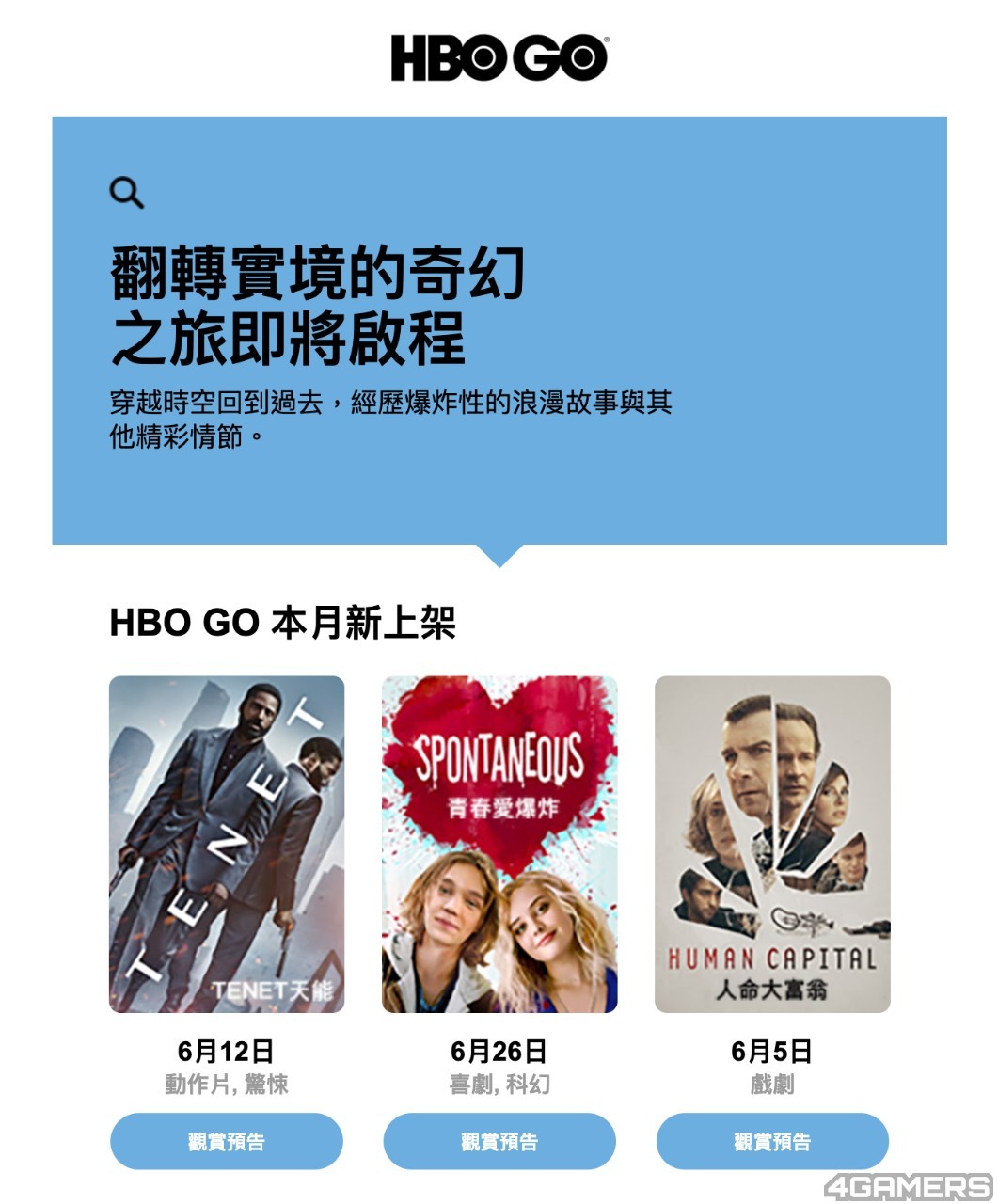Open the Human Capital 人命大富翁 poster
The height and width of the screenshot is (1204, 998).
(x=771, y=844)
